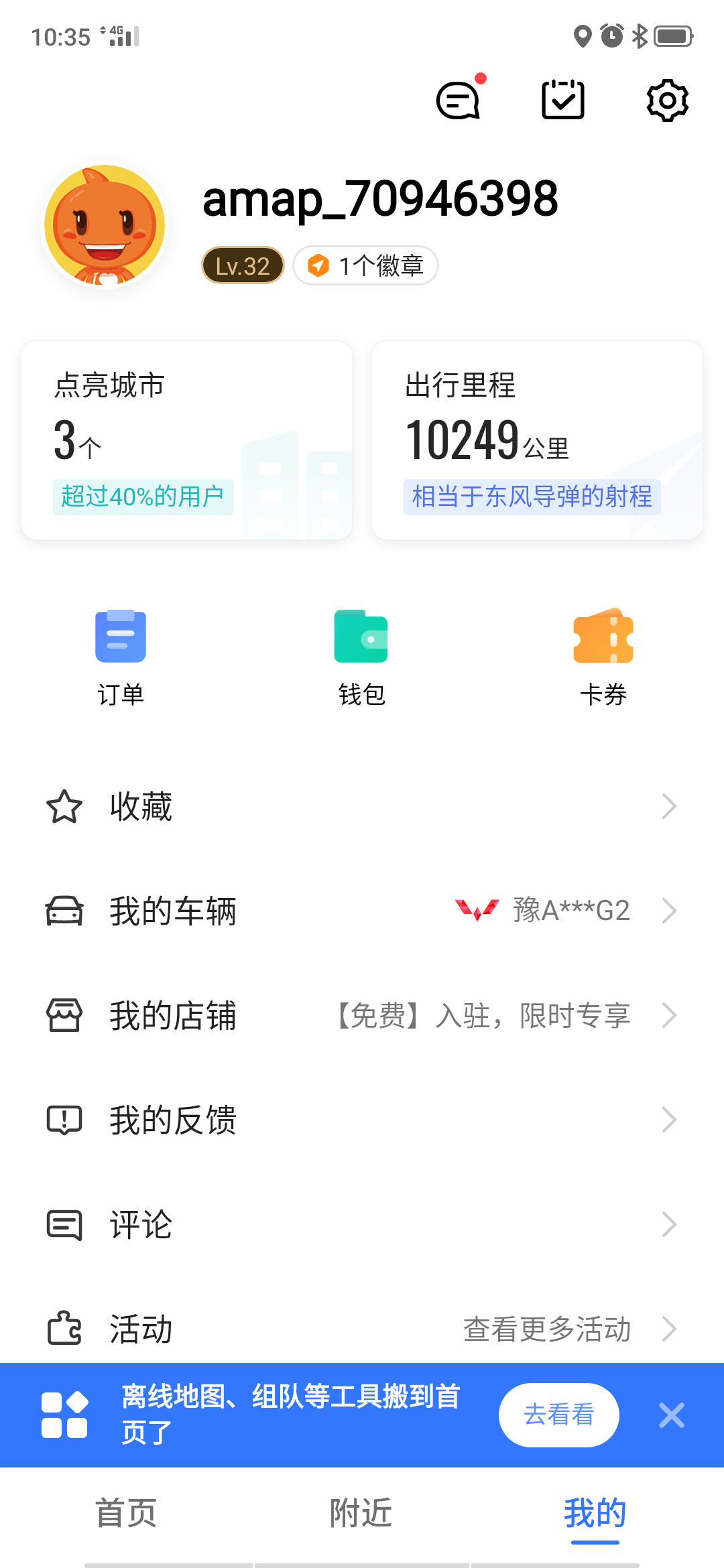Open the 评论 comments row

point(362,1224)
